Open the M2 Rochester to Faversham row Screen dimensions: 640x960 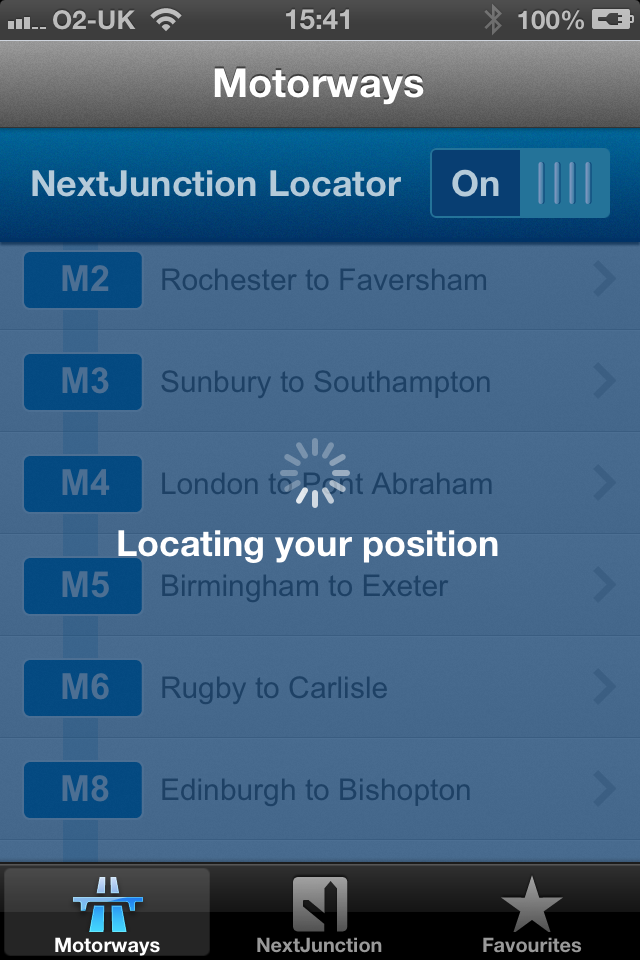[x=320, y=280]
